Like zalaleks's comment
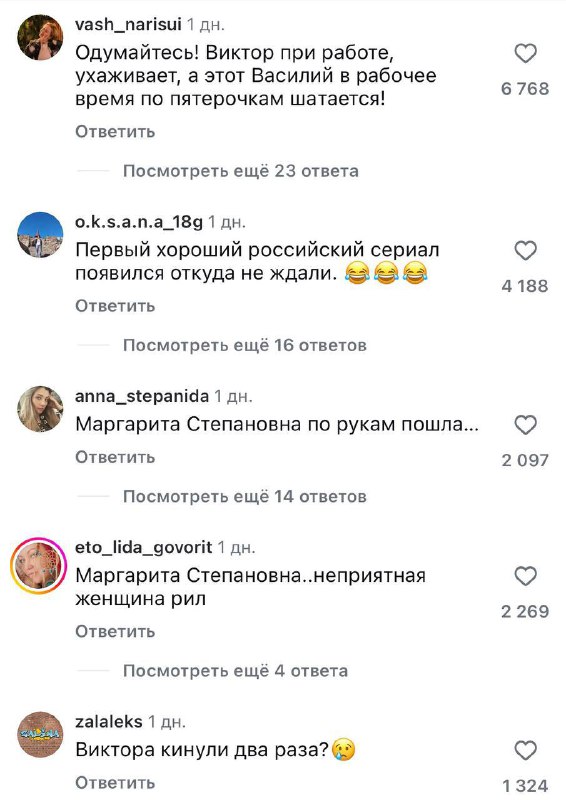Viewport: 566px width, 800px height. point(525,751)
